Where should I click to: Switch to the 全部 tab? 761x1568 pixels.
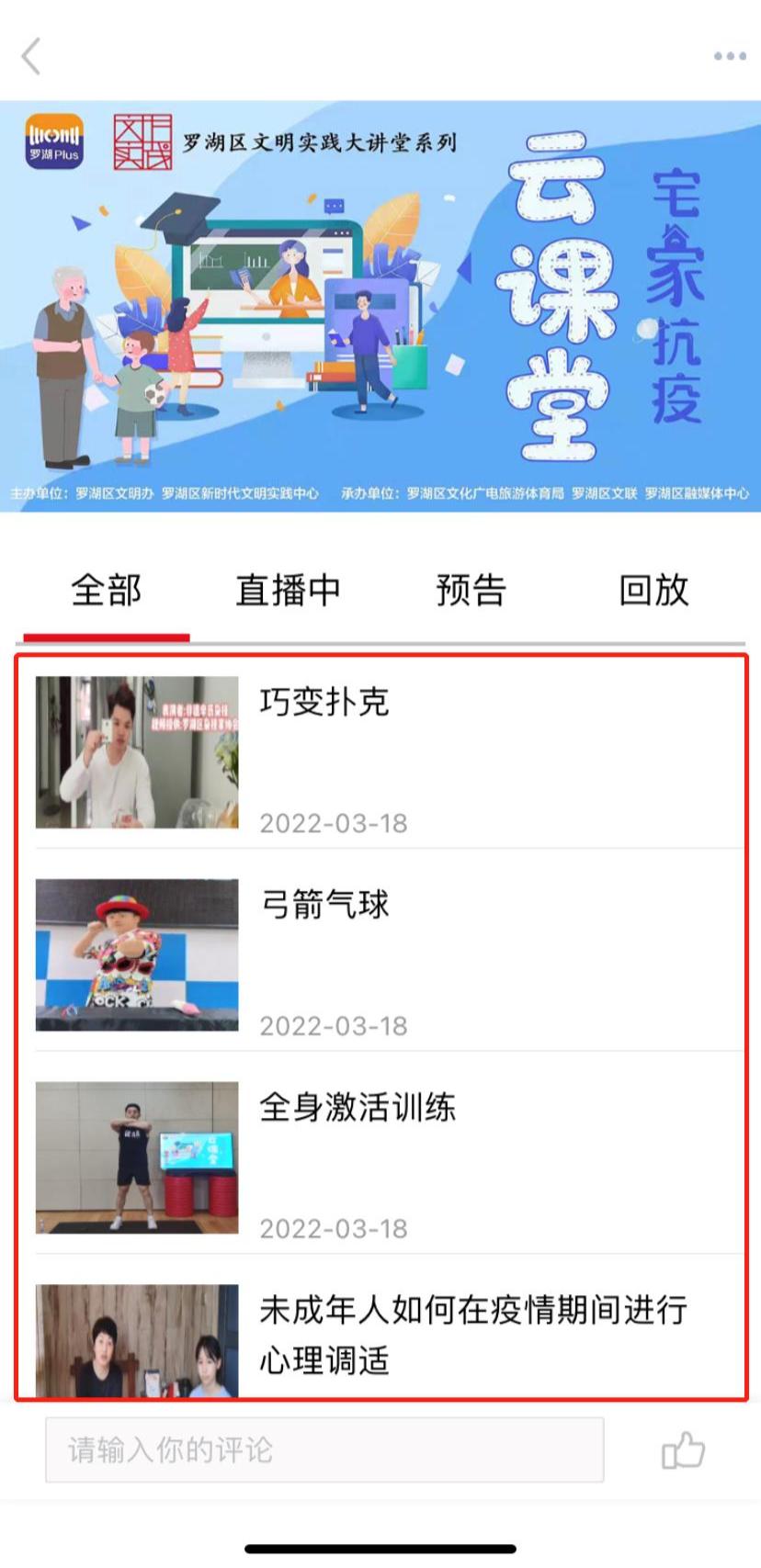(107, 590)
